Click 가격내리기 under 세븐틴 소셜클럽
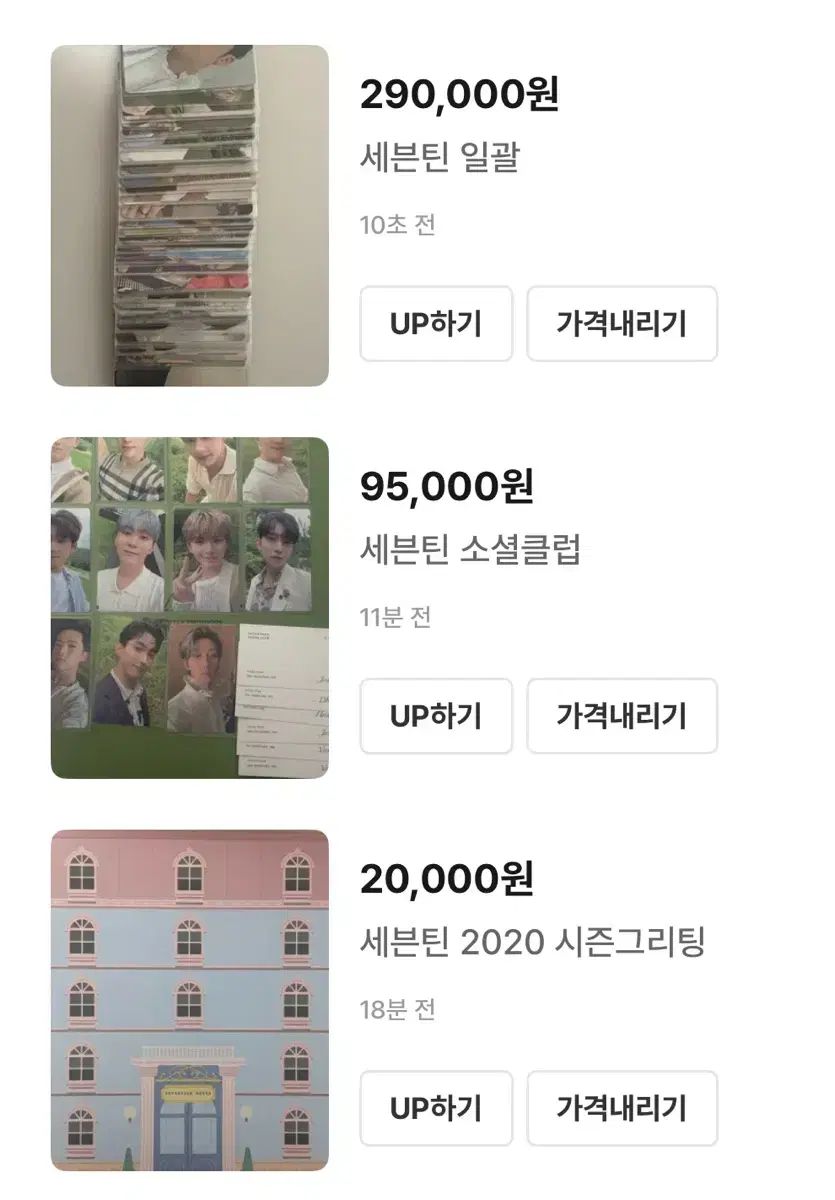The width and height of the screenshot is (835, 1200). [x=621, y=716]
